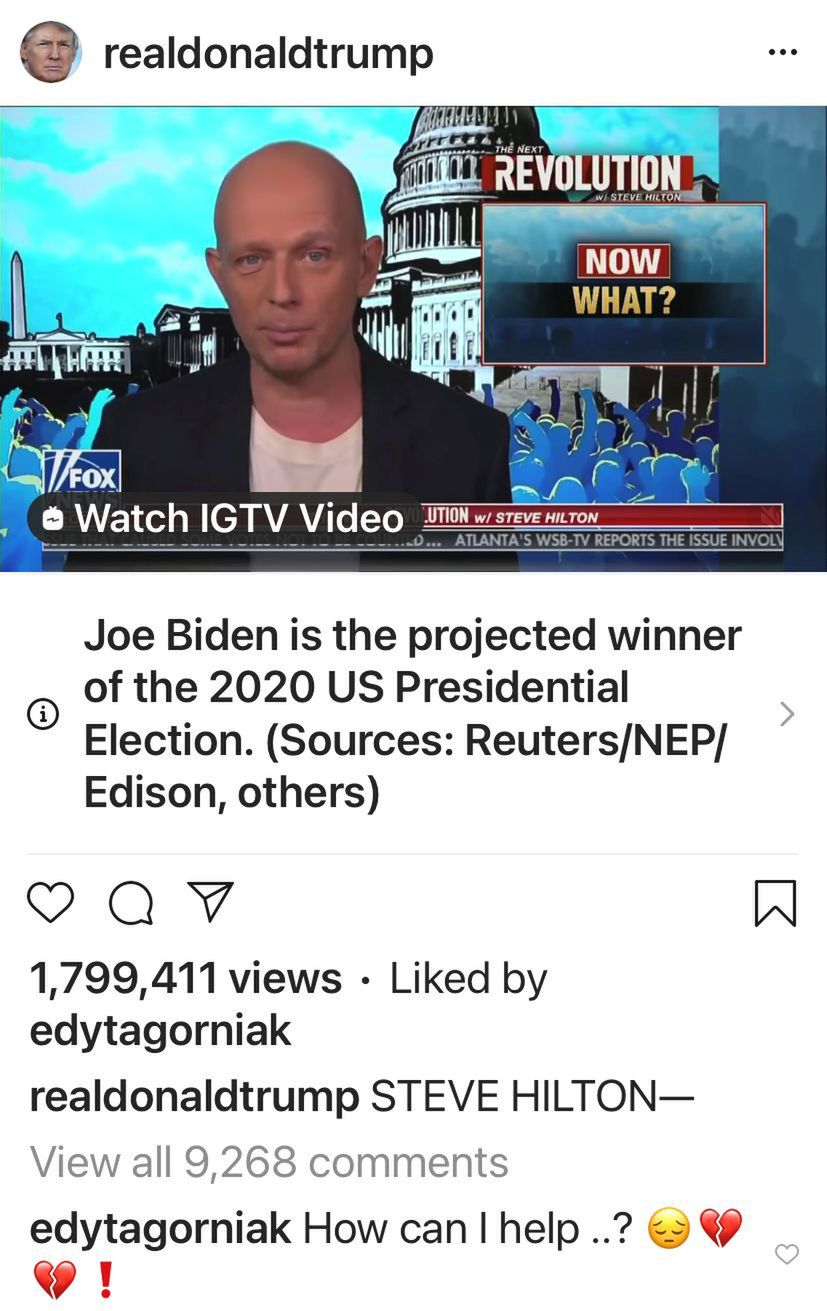Open comments with the speech bubble icon

coord(130,904)
